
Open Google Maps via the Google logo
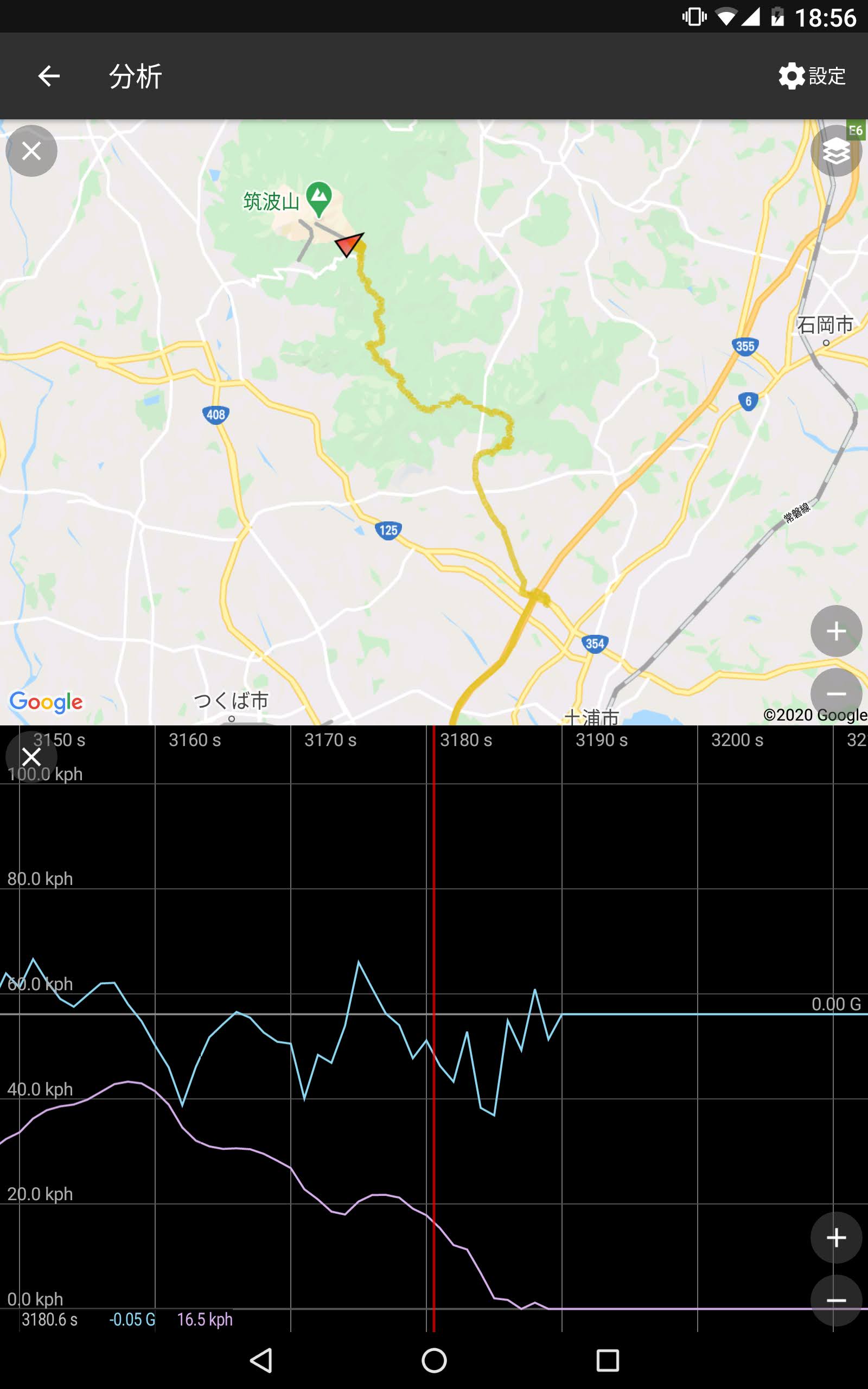(x=47, y=702)
